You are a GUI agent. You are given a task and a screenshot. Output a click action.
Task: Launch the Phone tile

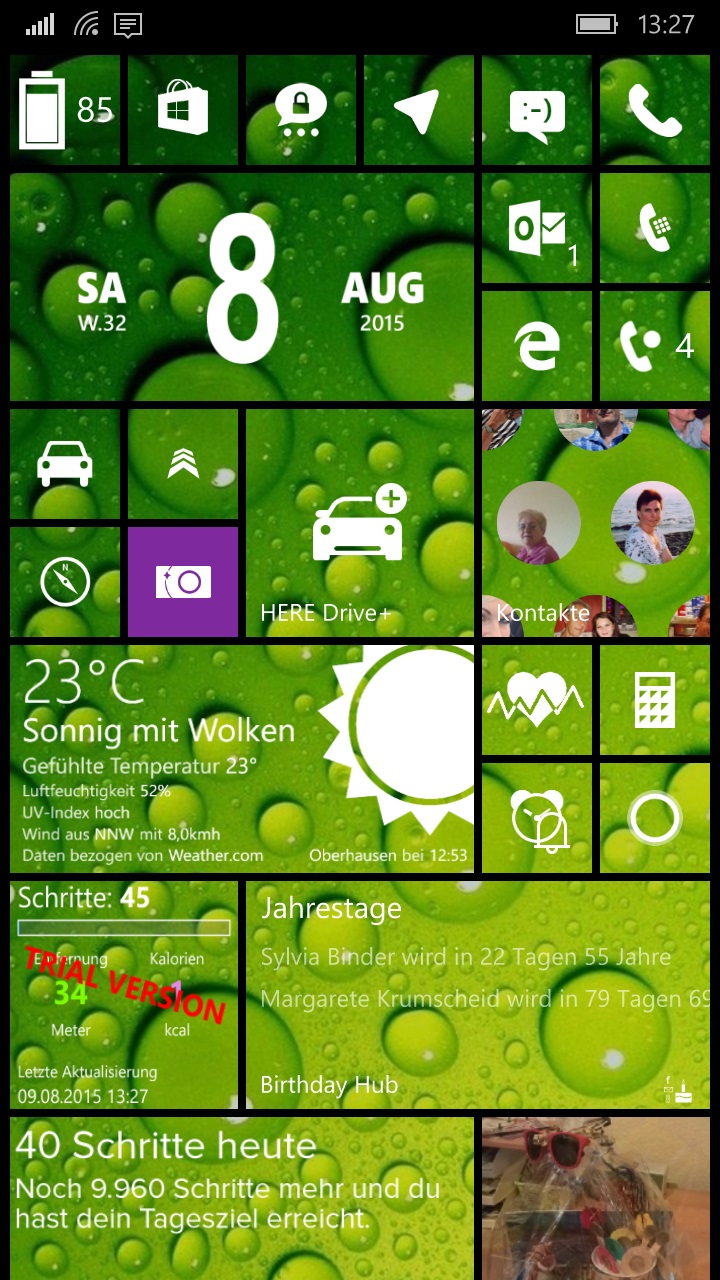coord(655,110)
